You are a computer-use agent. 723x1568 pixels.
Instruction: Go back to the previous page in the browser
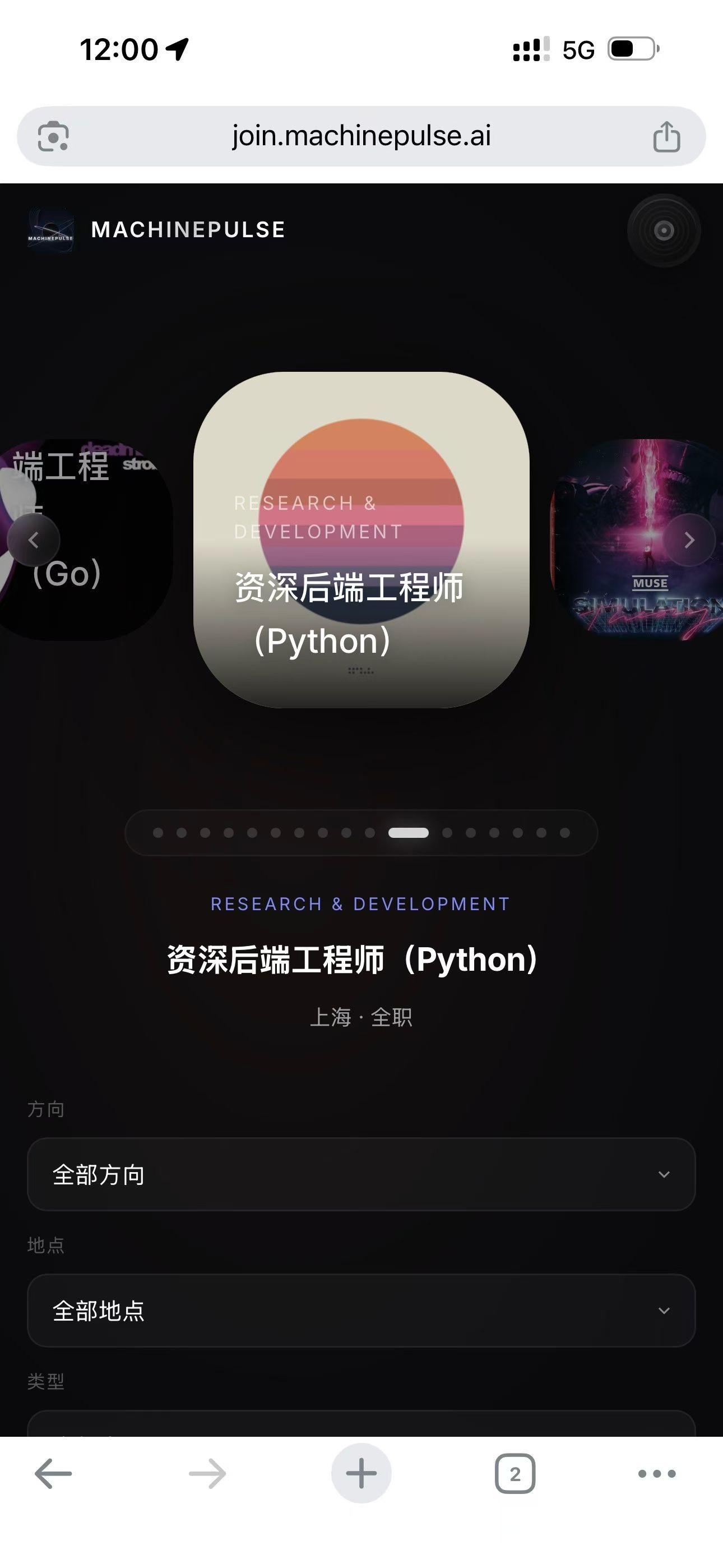click(x=53, y=1474)
